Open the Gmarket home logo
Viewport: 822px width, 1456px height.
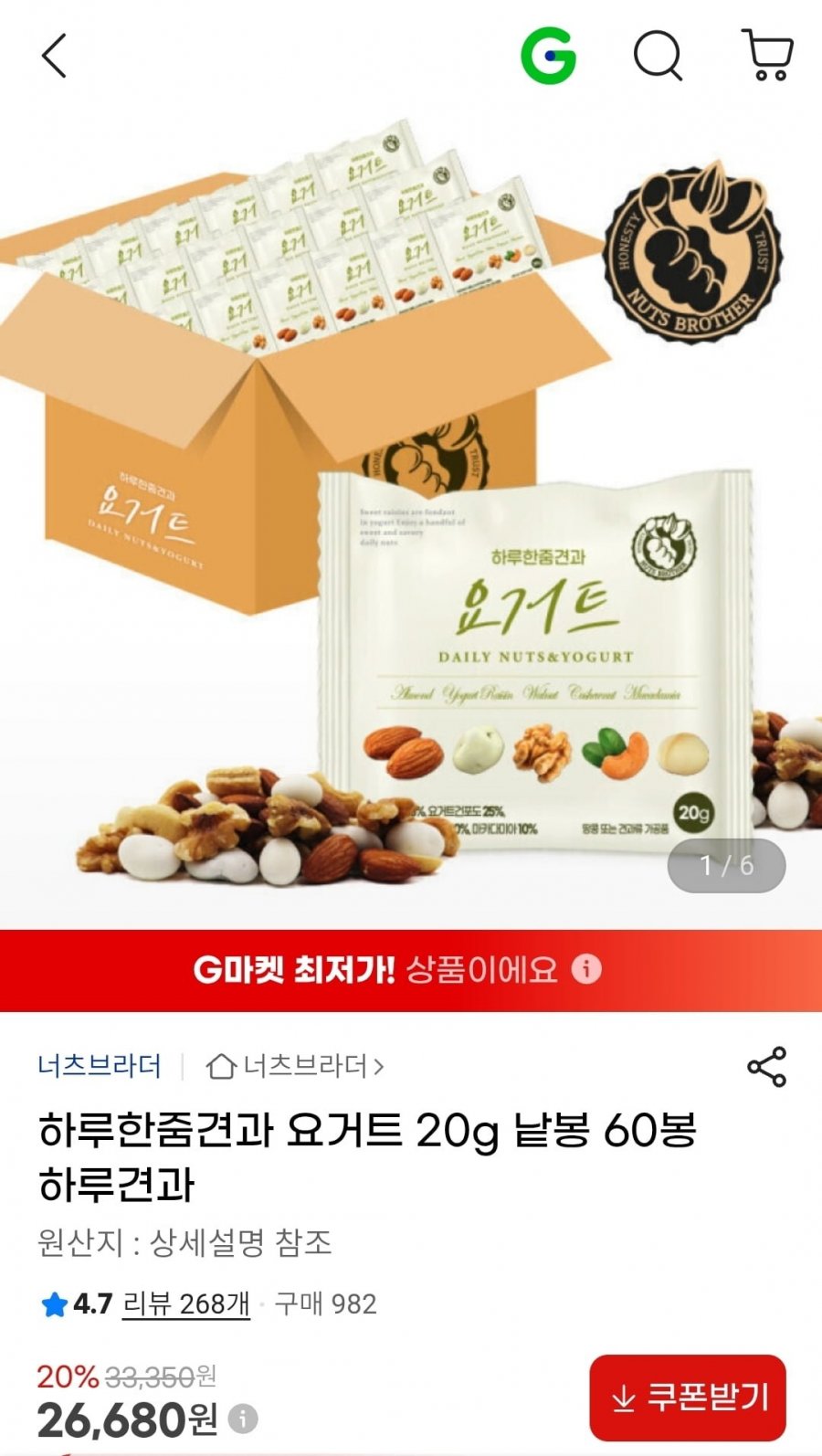pos(548,56)
